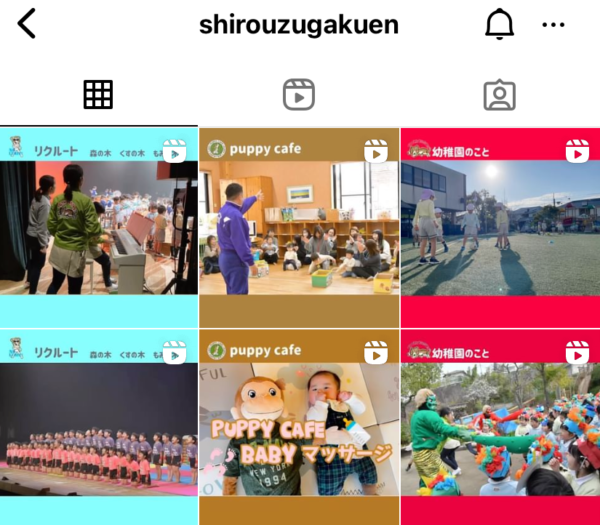This screenshot has width=600, height=525.
Task: Open the notifications bell
Action: [x=499, y=25]
